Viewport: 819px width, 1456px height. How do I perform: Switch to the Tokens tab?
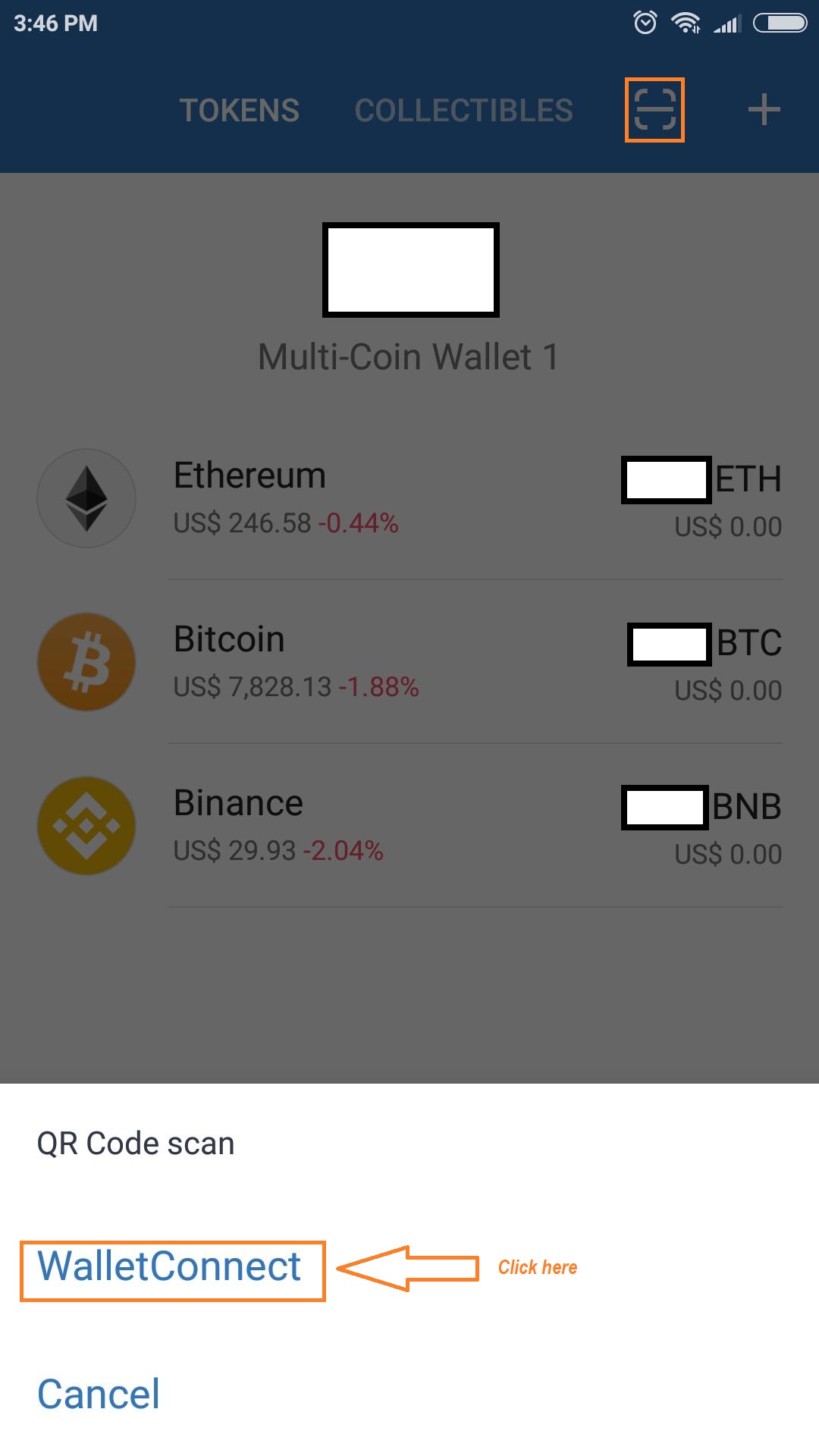coord(240,111)
